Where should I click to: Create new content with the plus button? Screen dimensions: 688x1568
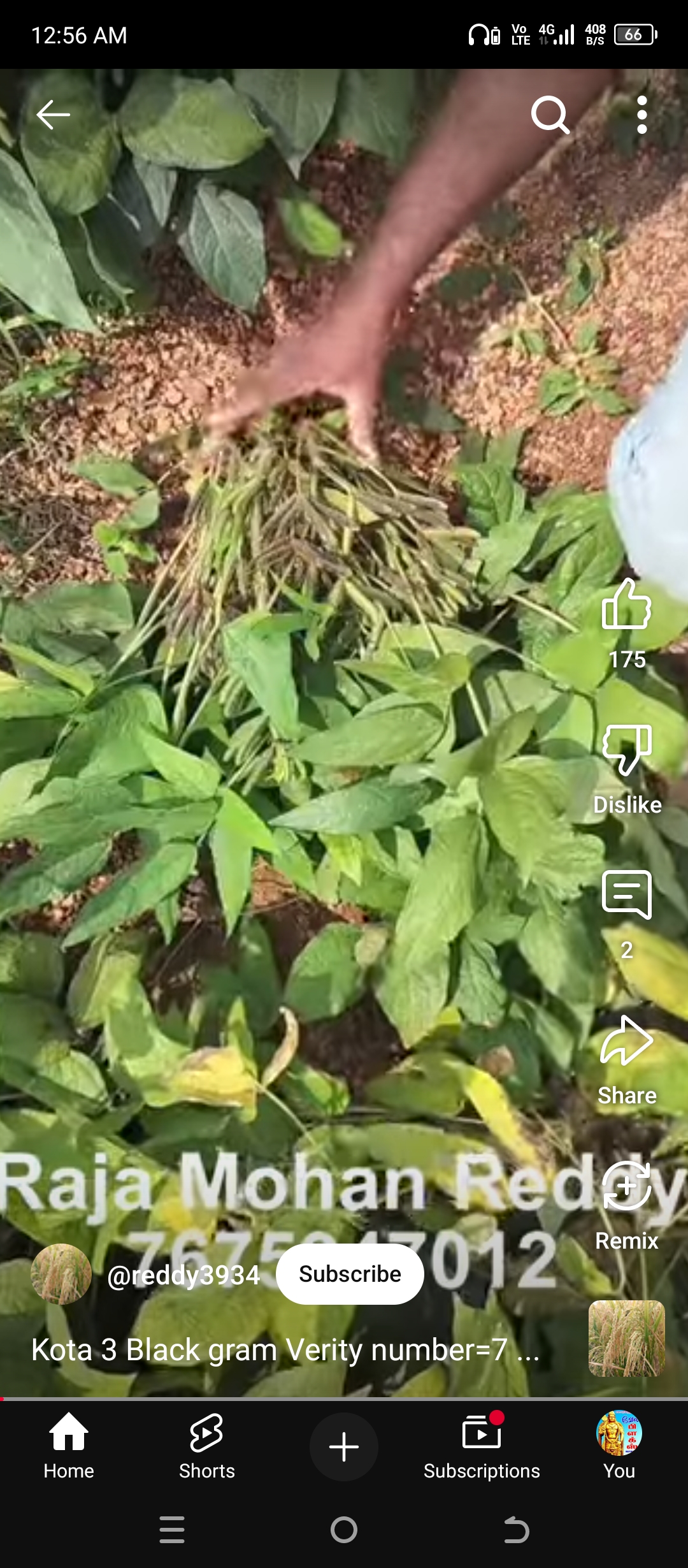(x=344, y=1446)
